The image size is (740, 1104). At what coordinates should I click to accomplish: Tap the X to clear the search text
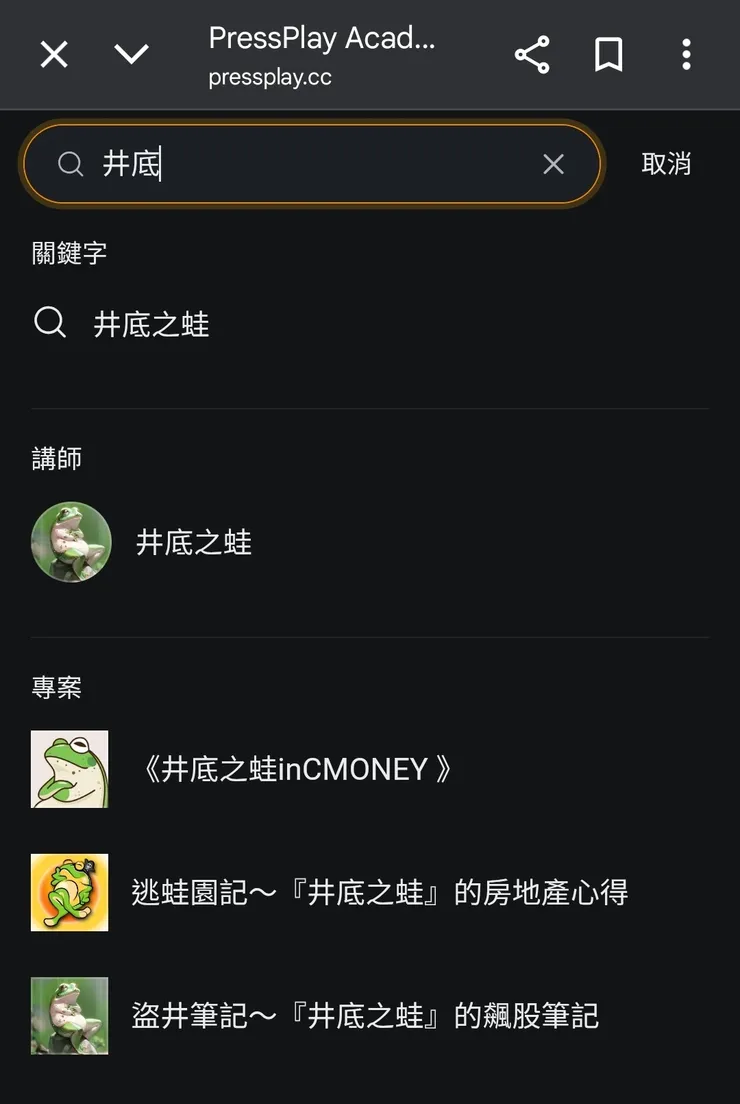coord(554,163)
